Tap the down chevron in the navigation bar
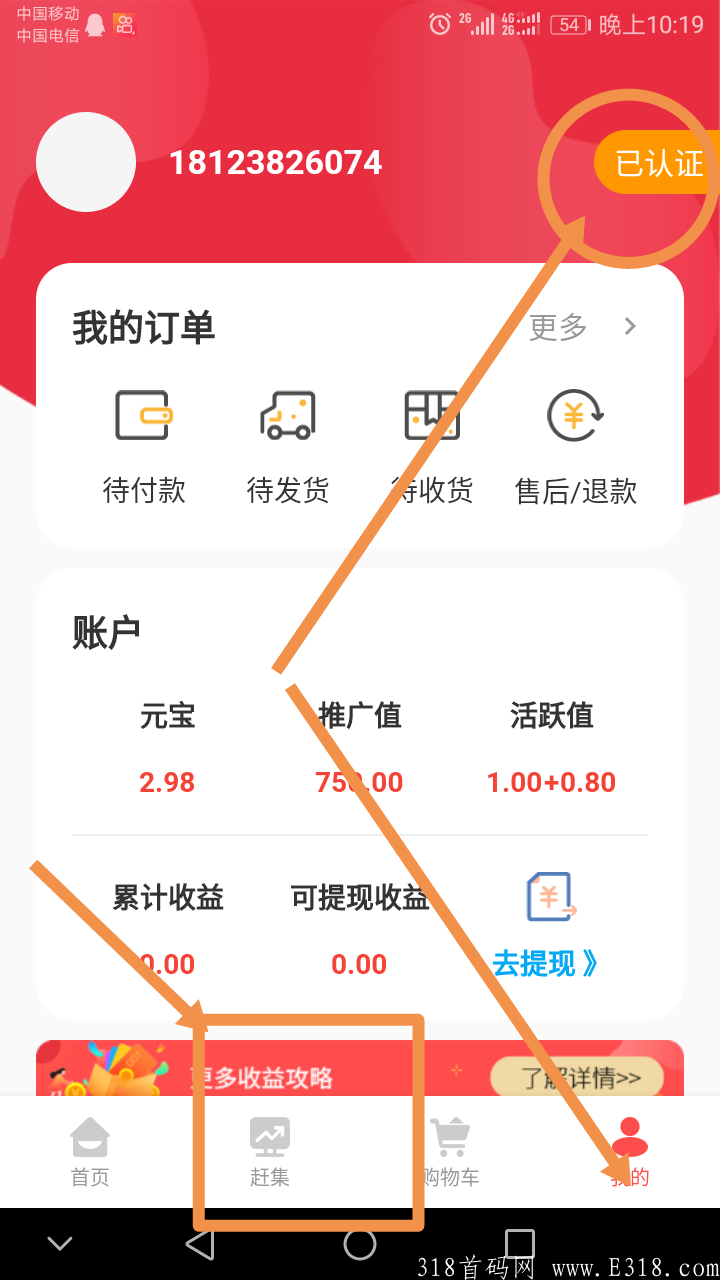720x1280 pixels. 60,1243
